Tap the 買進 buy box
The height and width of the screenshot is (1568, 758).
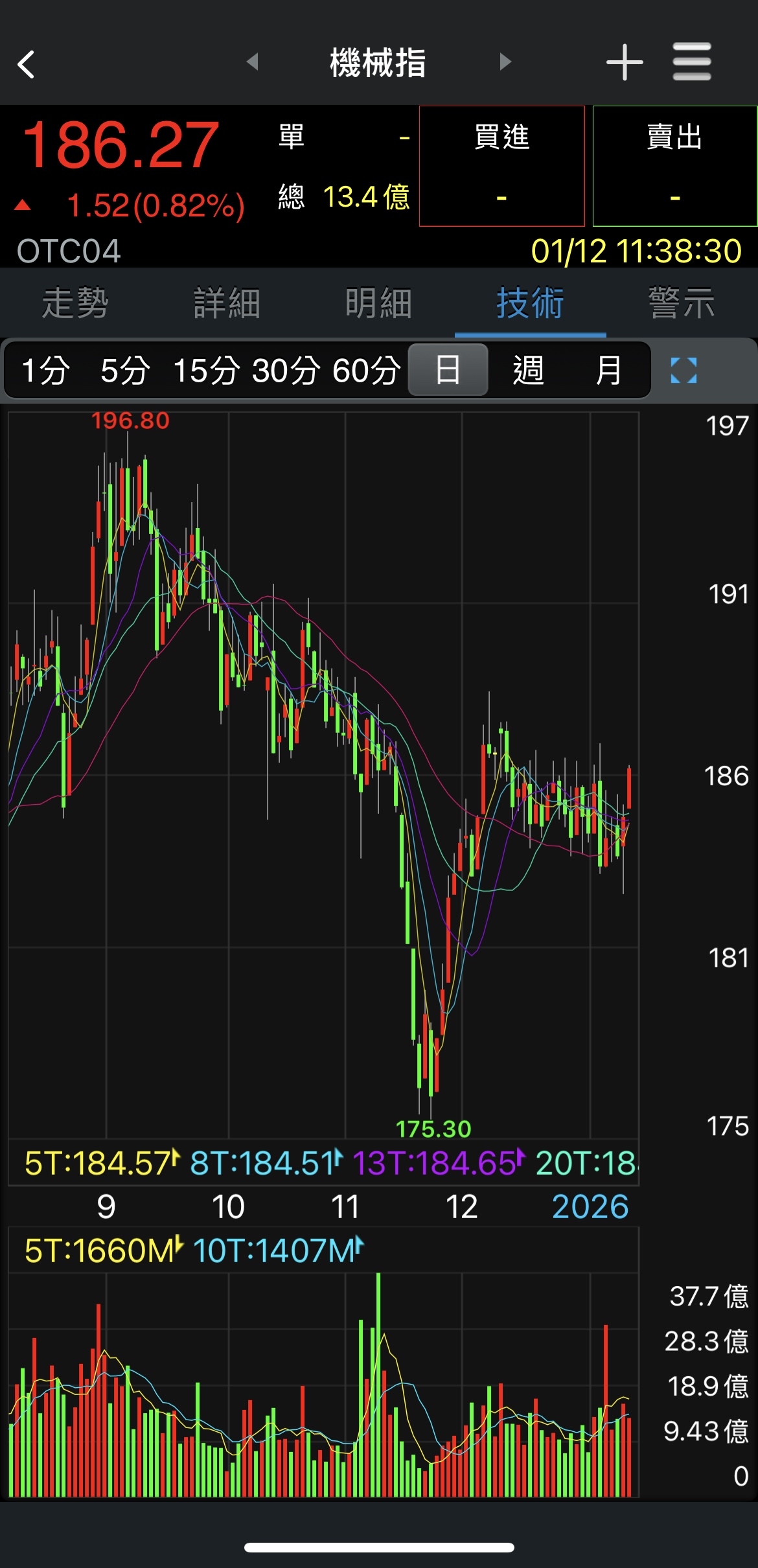click(x=501, y=166)
